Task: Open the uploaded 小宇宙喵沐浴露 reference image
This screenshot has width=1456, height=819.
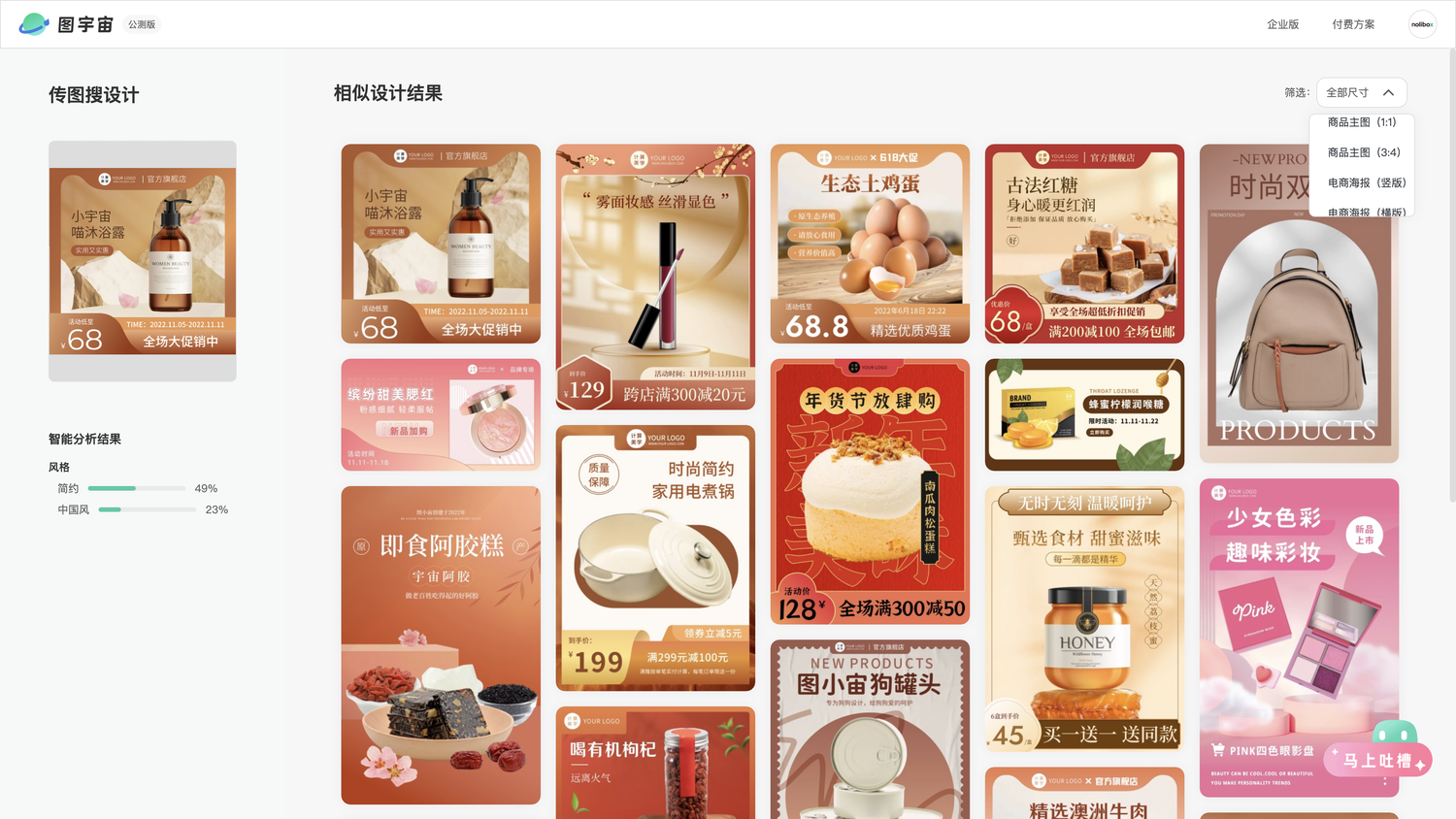Action: (143, 261)
